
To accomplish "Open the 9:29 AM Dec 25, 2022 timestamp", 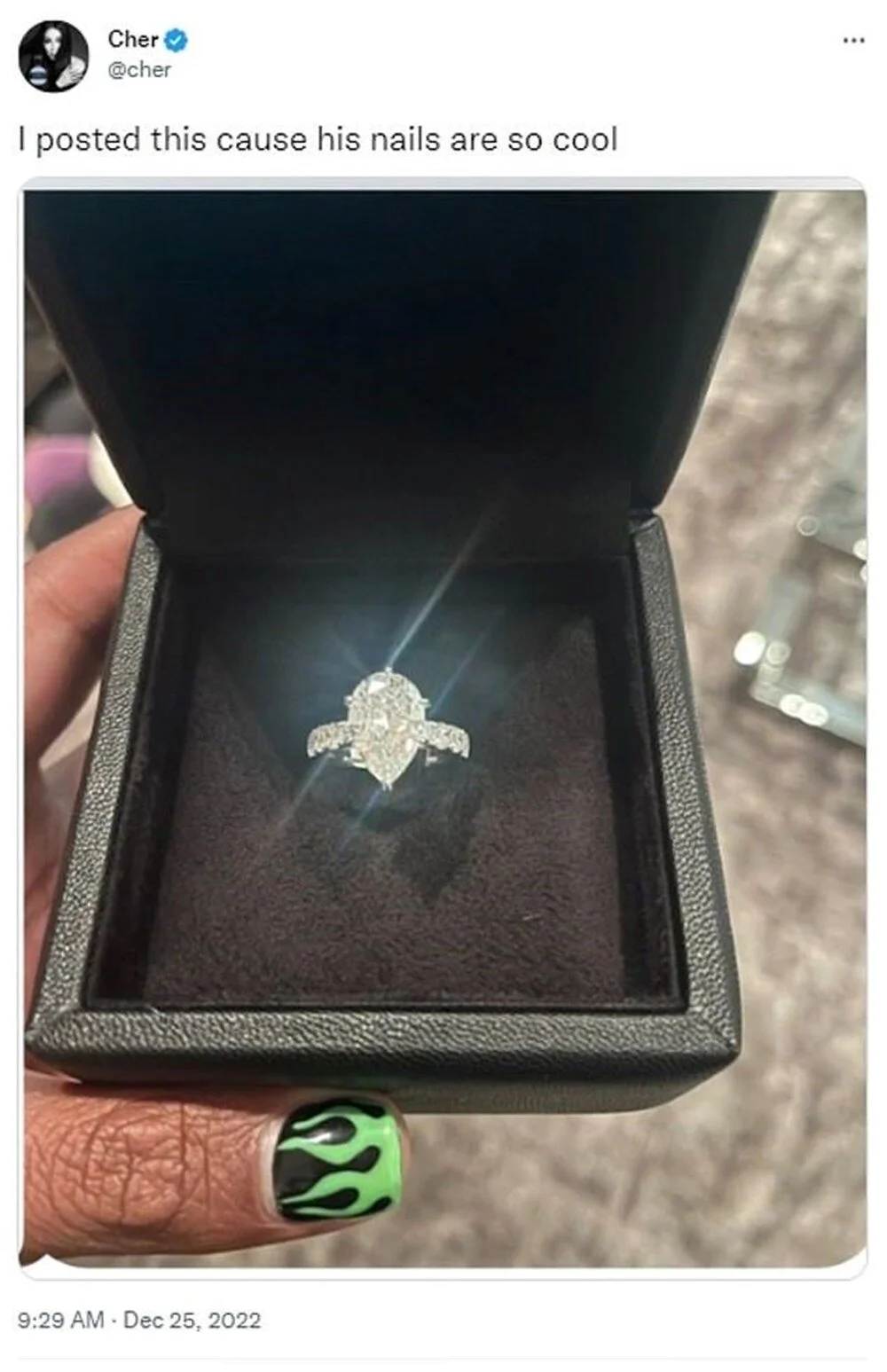I will tap(139, 1321).
